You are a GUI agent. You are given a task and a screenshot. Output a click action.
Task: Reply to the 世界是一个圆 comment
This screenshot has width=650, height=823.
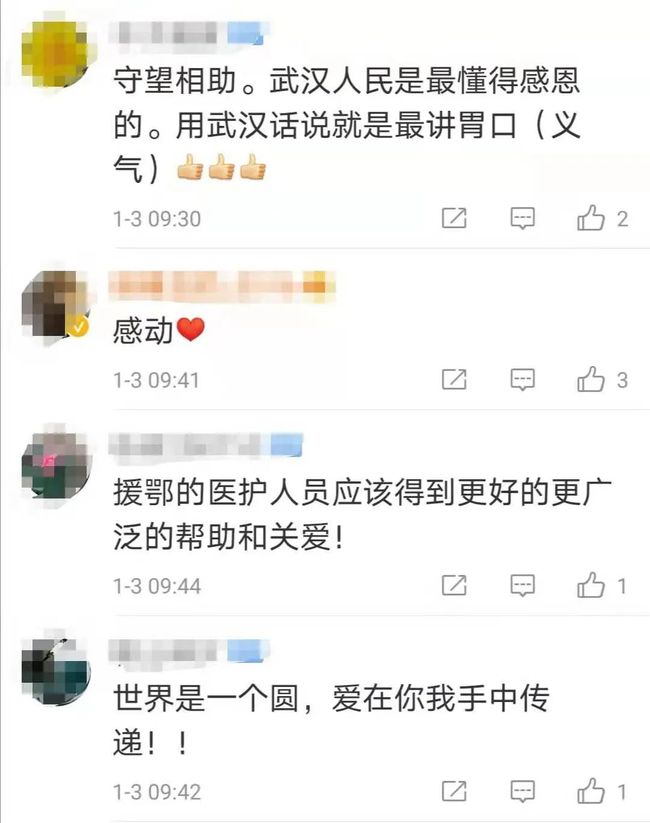point(523,791)
